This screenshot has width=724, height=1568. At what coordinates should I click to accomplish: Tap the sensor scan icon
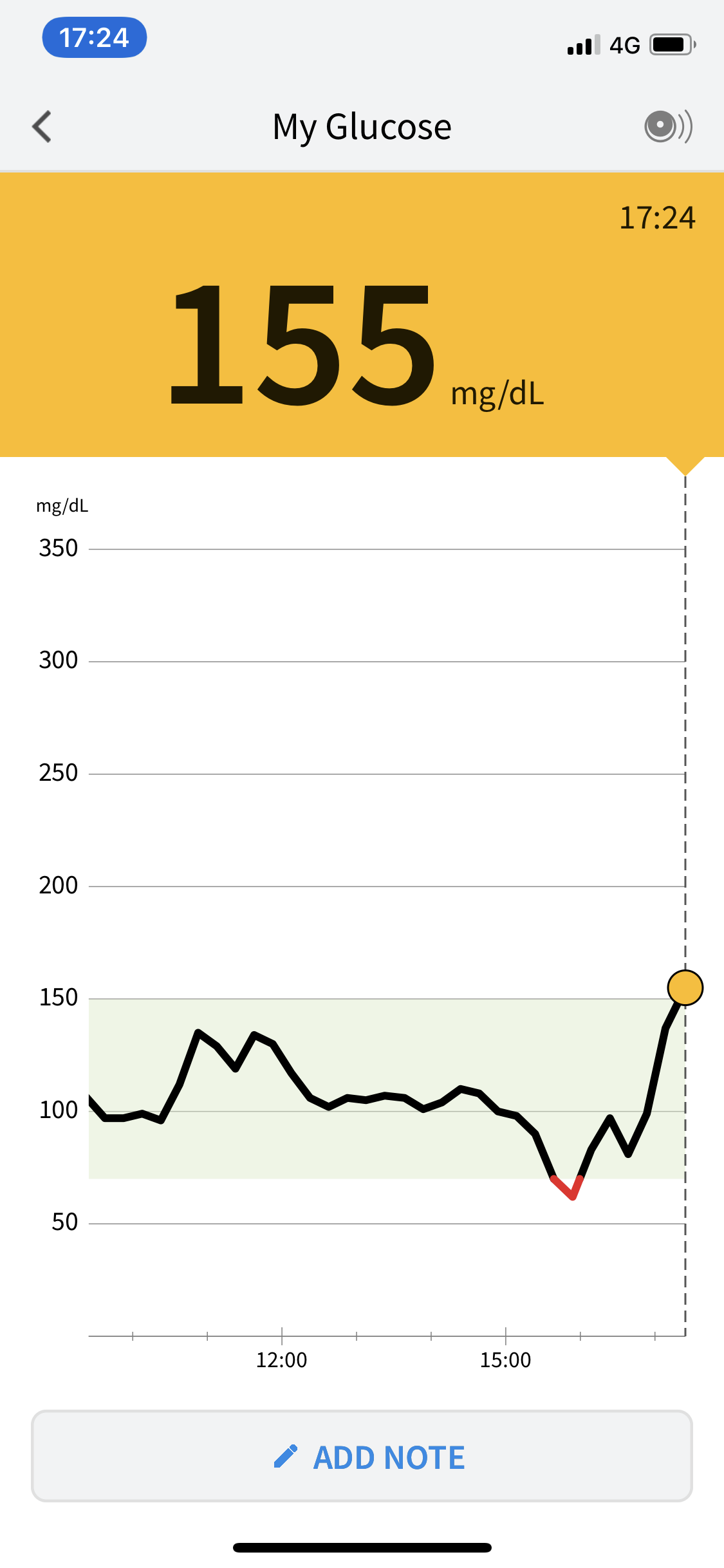[668, 126]
